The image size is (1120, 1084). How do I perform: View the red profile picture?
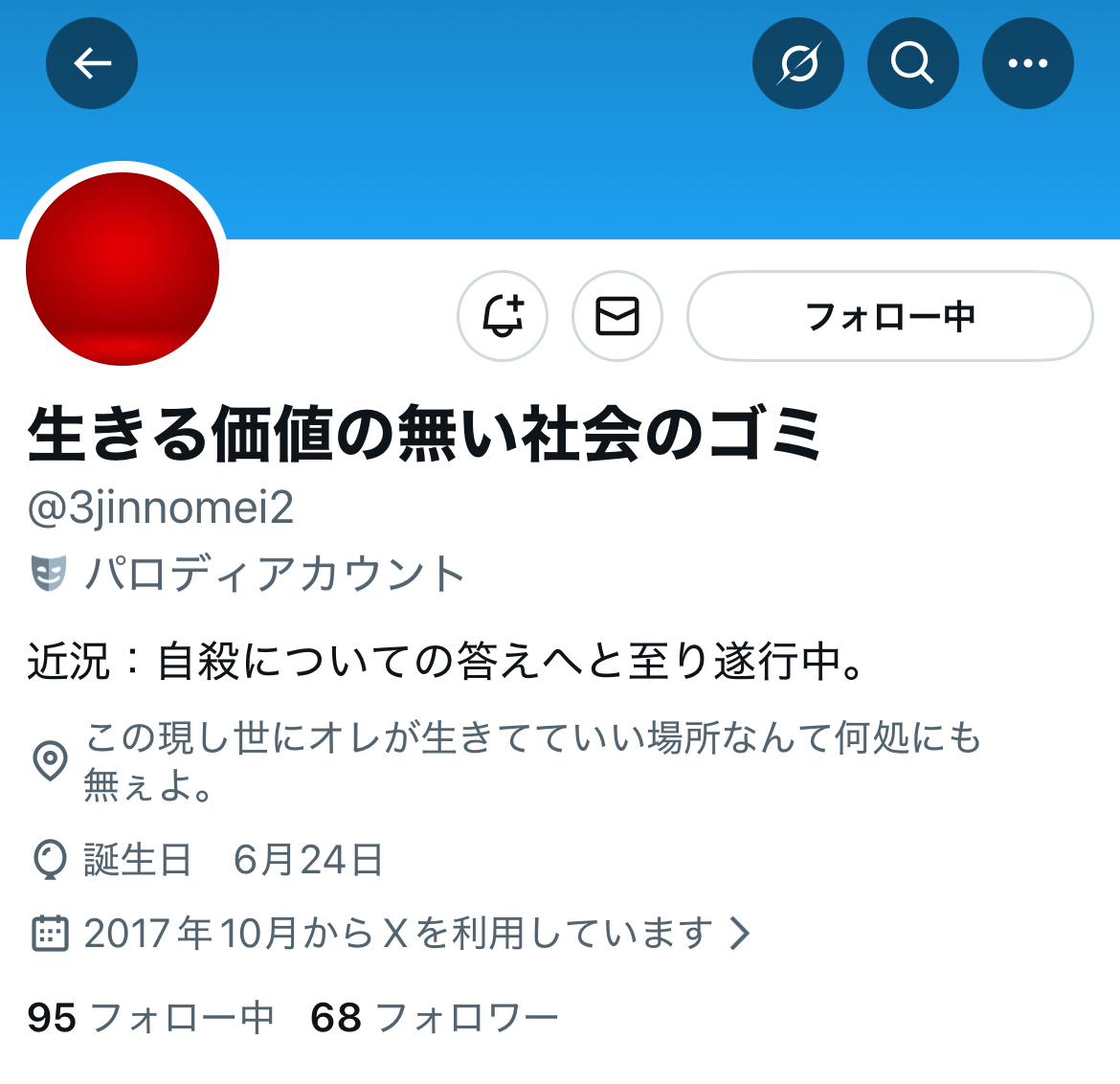click(123, 269)
